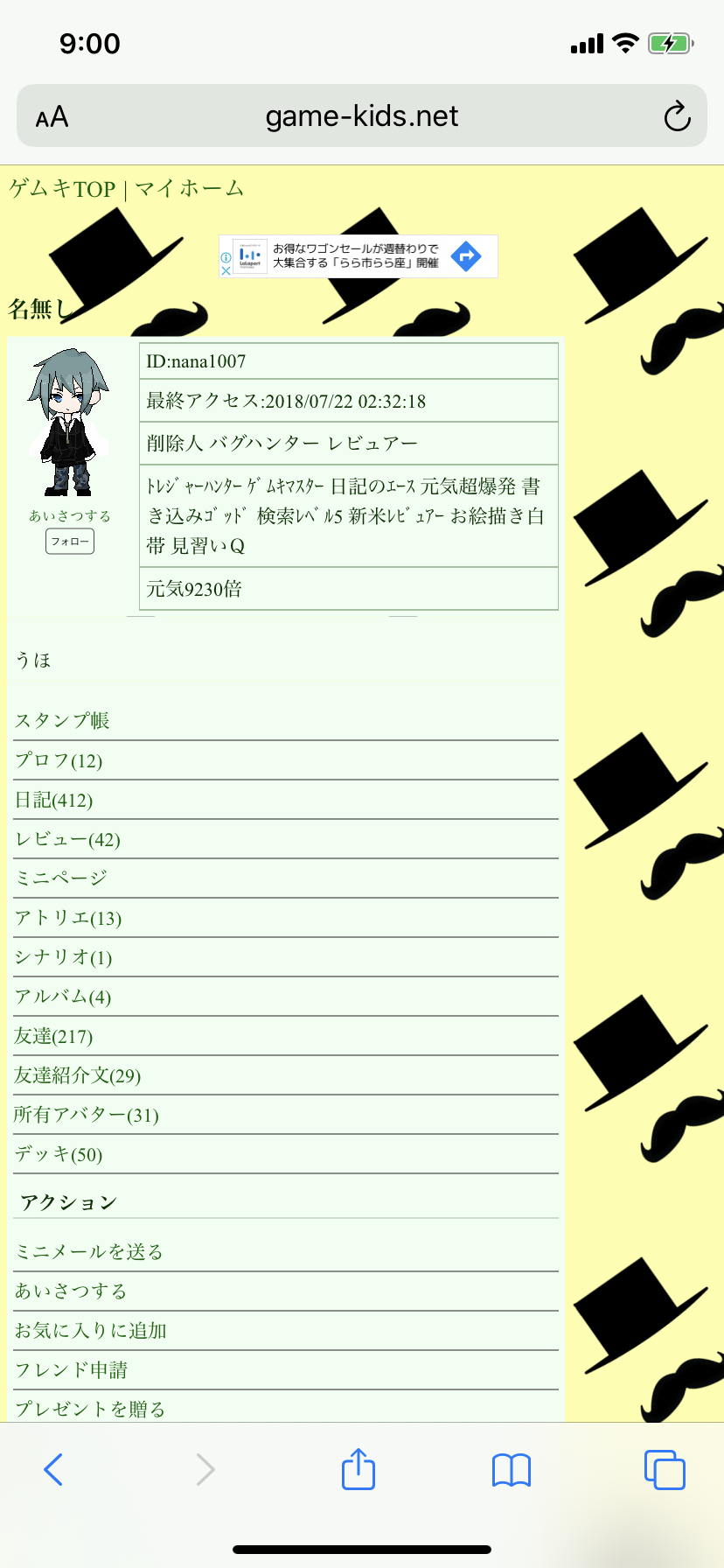724x1568 pixels.
Task: View 日記(412) entries
Action: point(53,800)
